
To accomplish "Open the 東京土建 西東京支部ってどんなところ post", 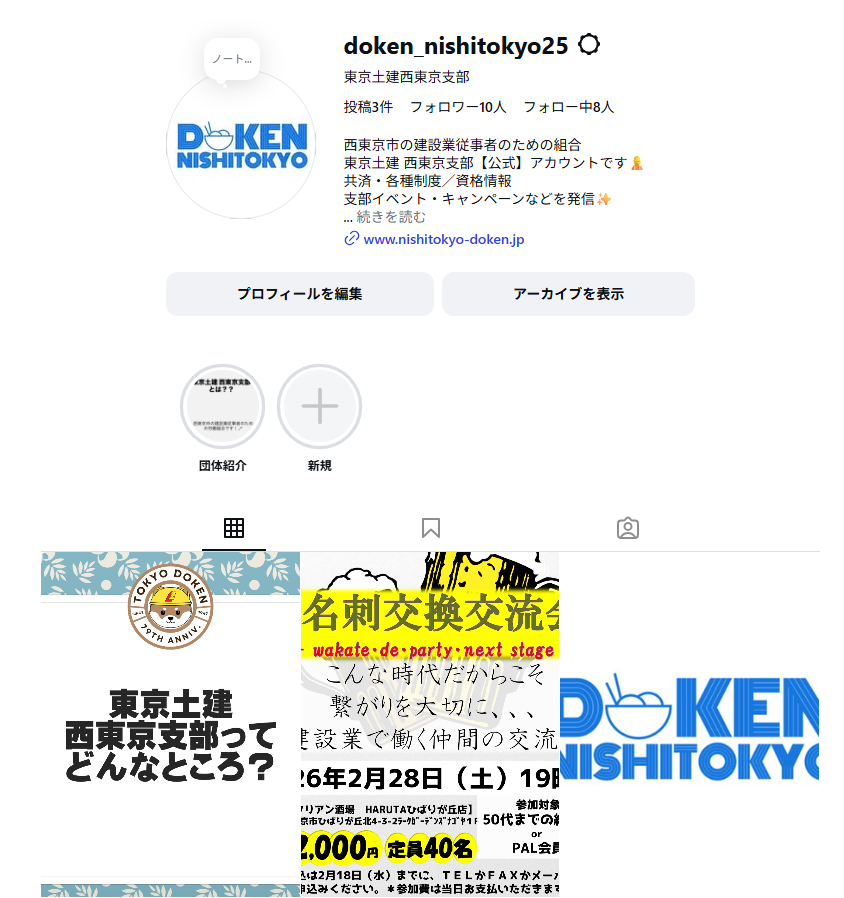I will pos(170,725).
